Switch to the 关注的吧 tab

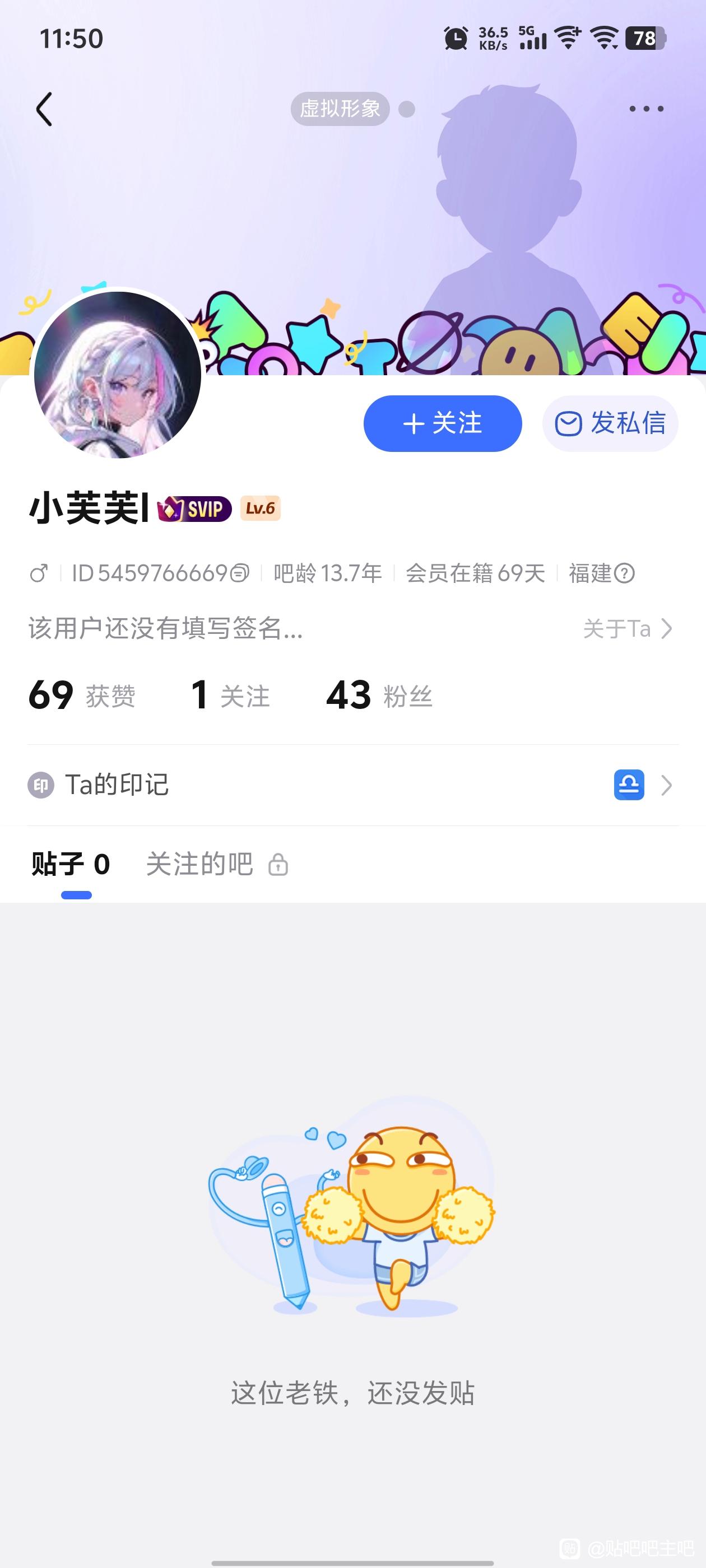216,864
